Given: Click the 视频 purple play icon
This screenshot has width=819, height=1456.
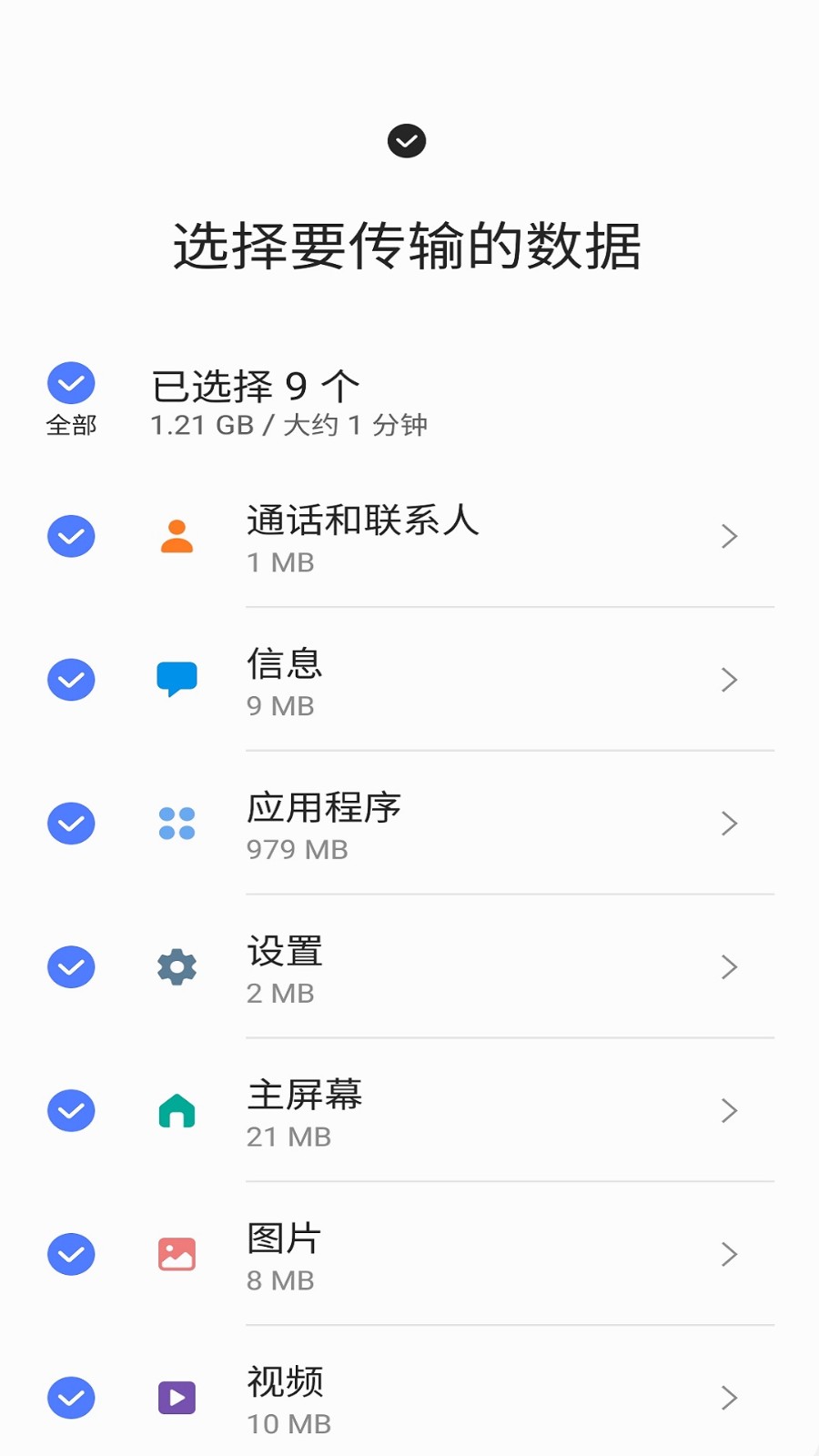Looking at the screenshot, I should (177, 1398).
